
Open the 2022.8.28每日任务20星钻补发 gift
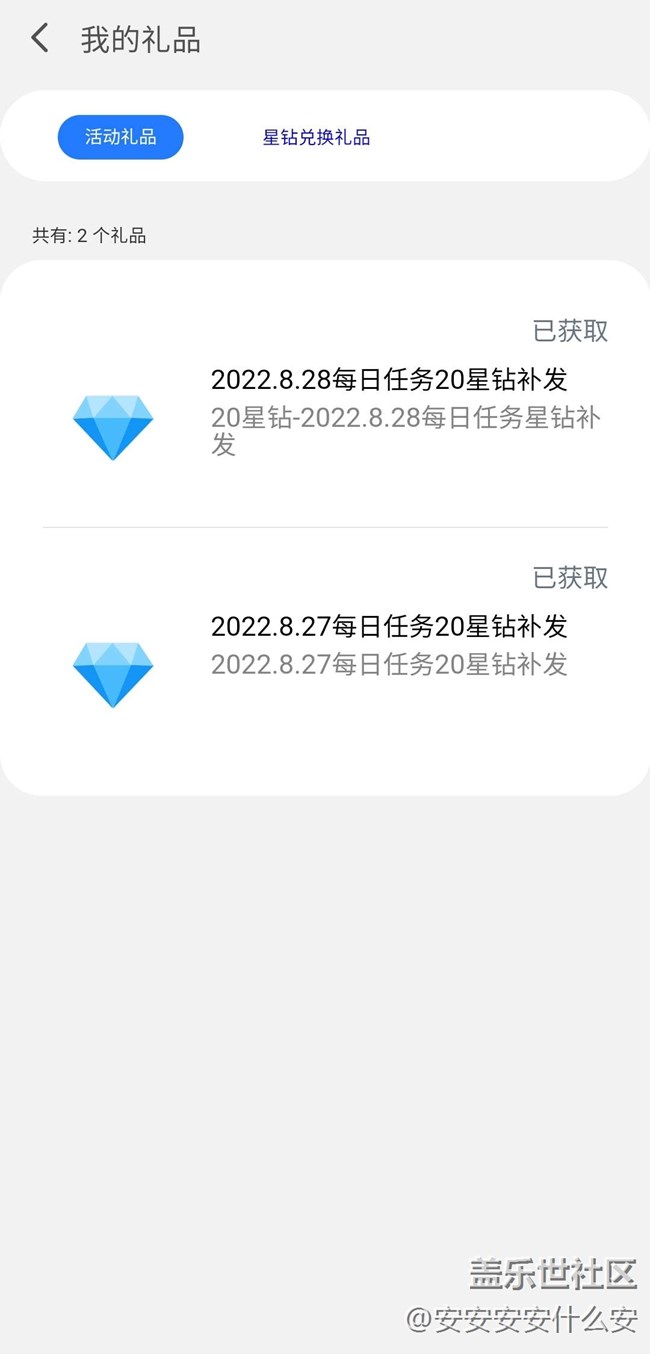click(x=389, y=380)
